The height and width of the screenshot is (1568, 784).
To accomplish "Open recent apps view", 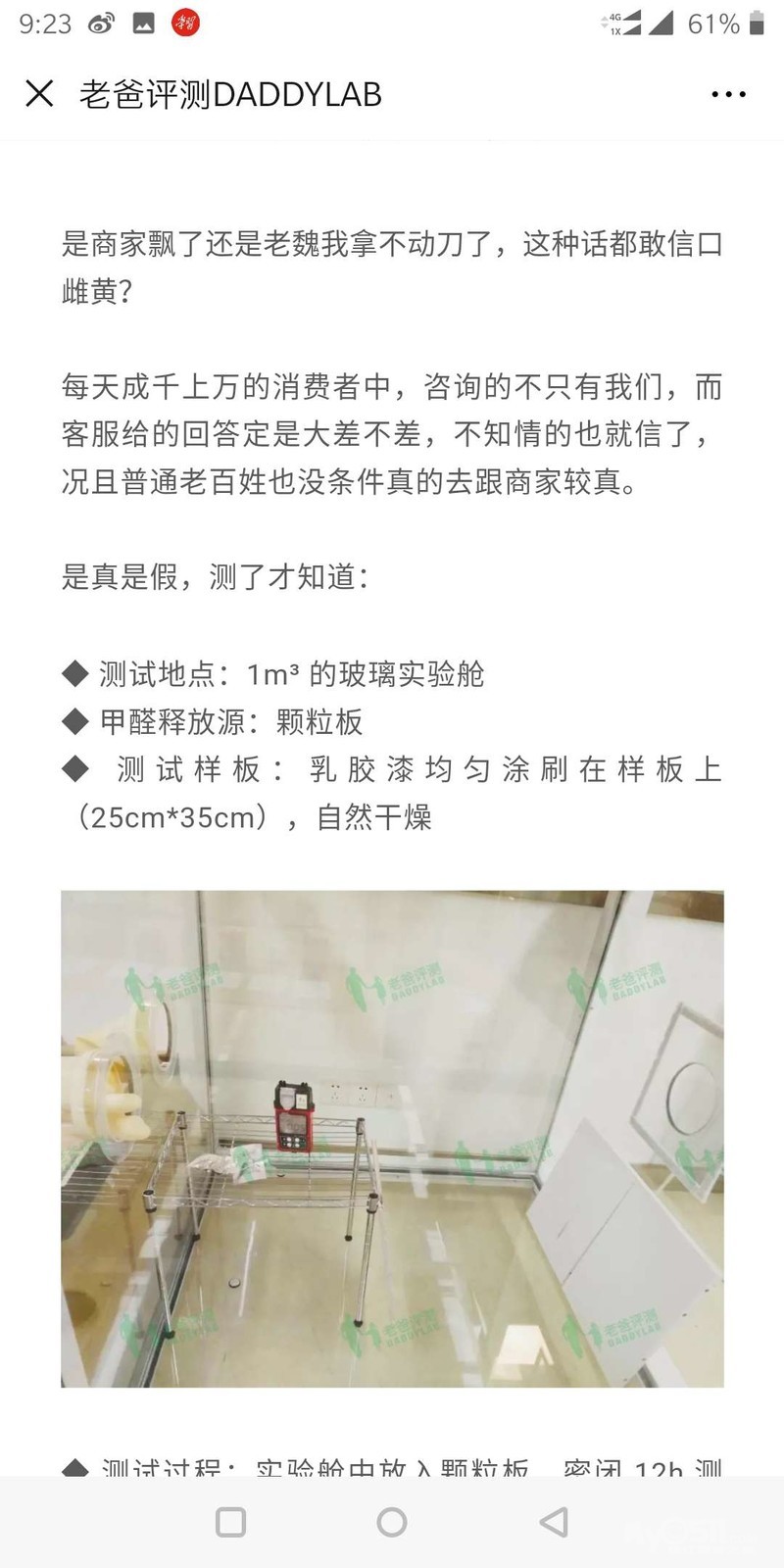I will tap(230, 1522).
